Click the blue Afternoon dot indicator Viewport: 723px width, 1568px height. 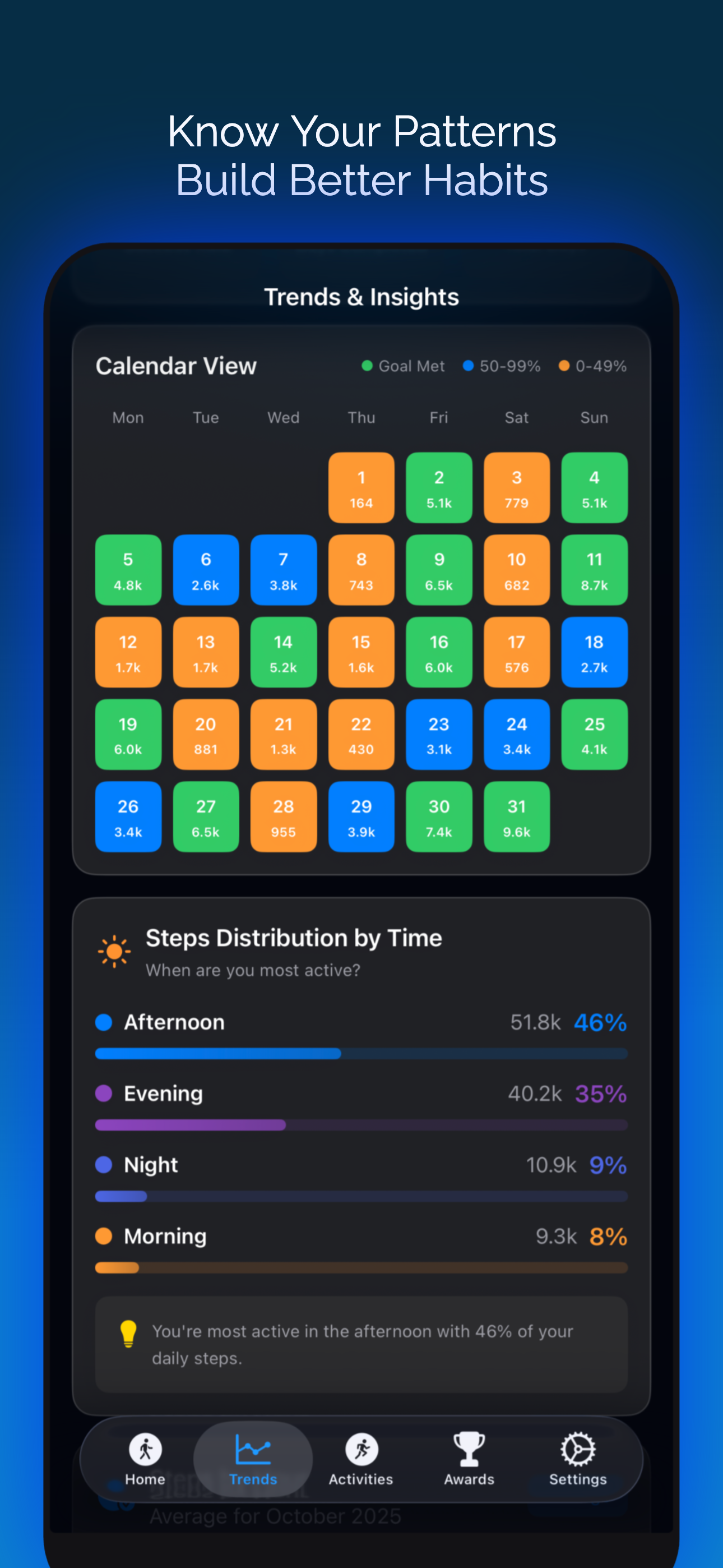click(x=104, y=1022)
